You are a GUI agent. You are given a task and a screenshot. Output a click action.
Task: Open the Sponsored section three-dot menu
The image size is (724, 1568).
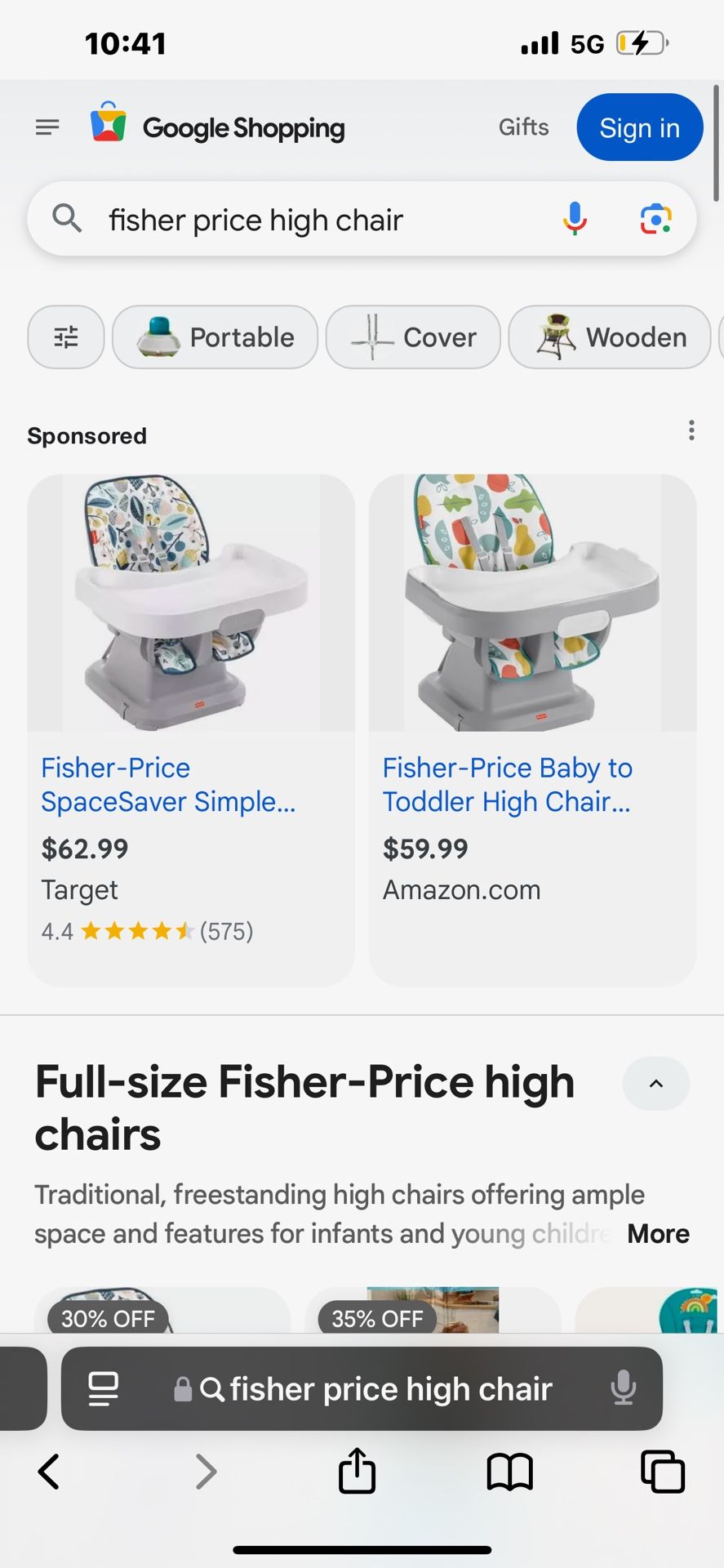pos(691,430)
